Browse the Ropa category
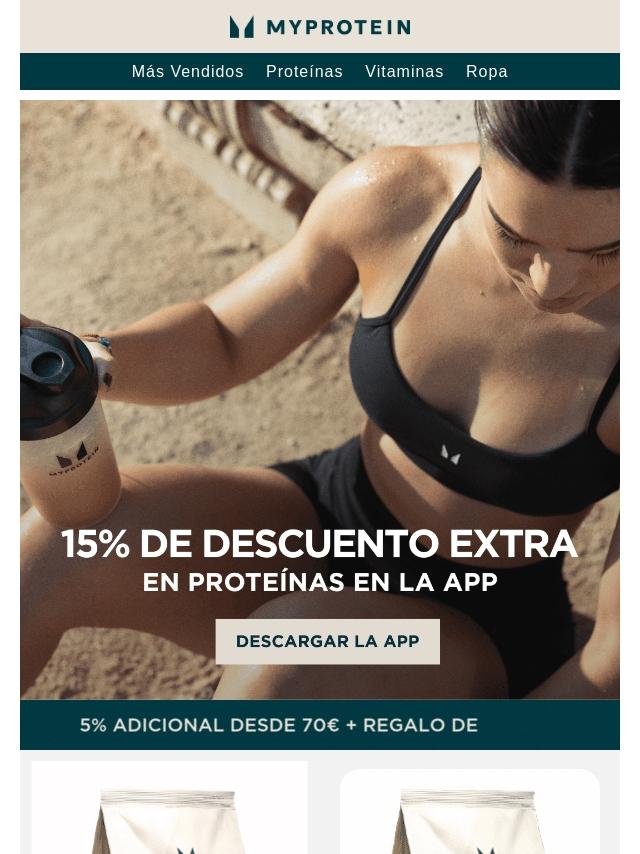This screenshot has width=640, height=854. 486,72
